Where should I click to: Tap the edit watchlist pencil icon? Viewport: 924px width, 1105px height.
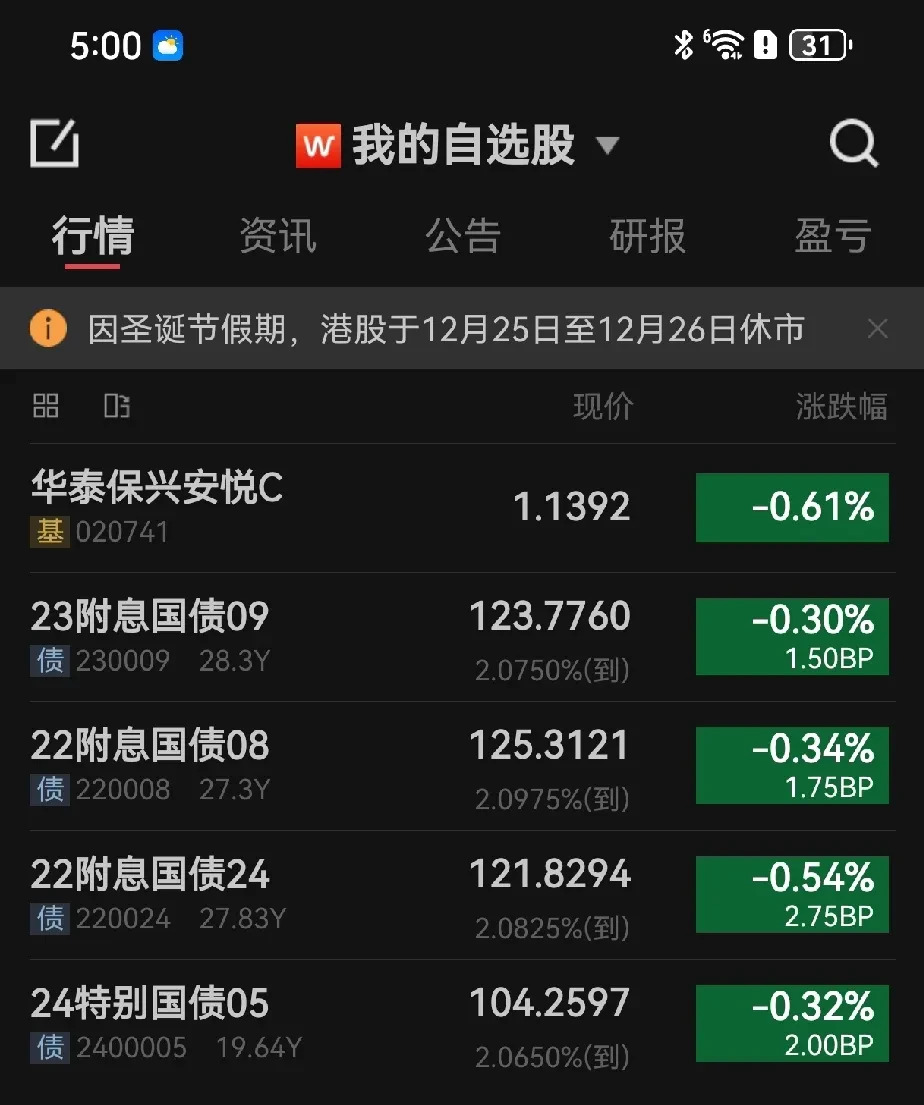[54, 142]
